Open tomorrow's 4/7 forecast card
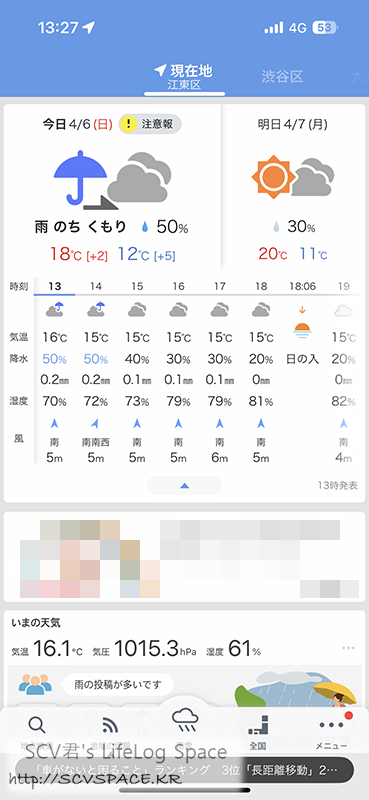369x800 pixels. [x=293, y=187]
